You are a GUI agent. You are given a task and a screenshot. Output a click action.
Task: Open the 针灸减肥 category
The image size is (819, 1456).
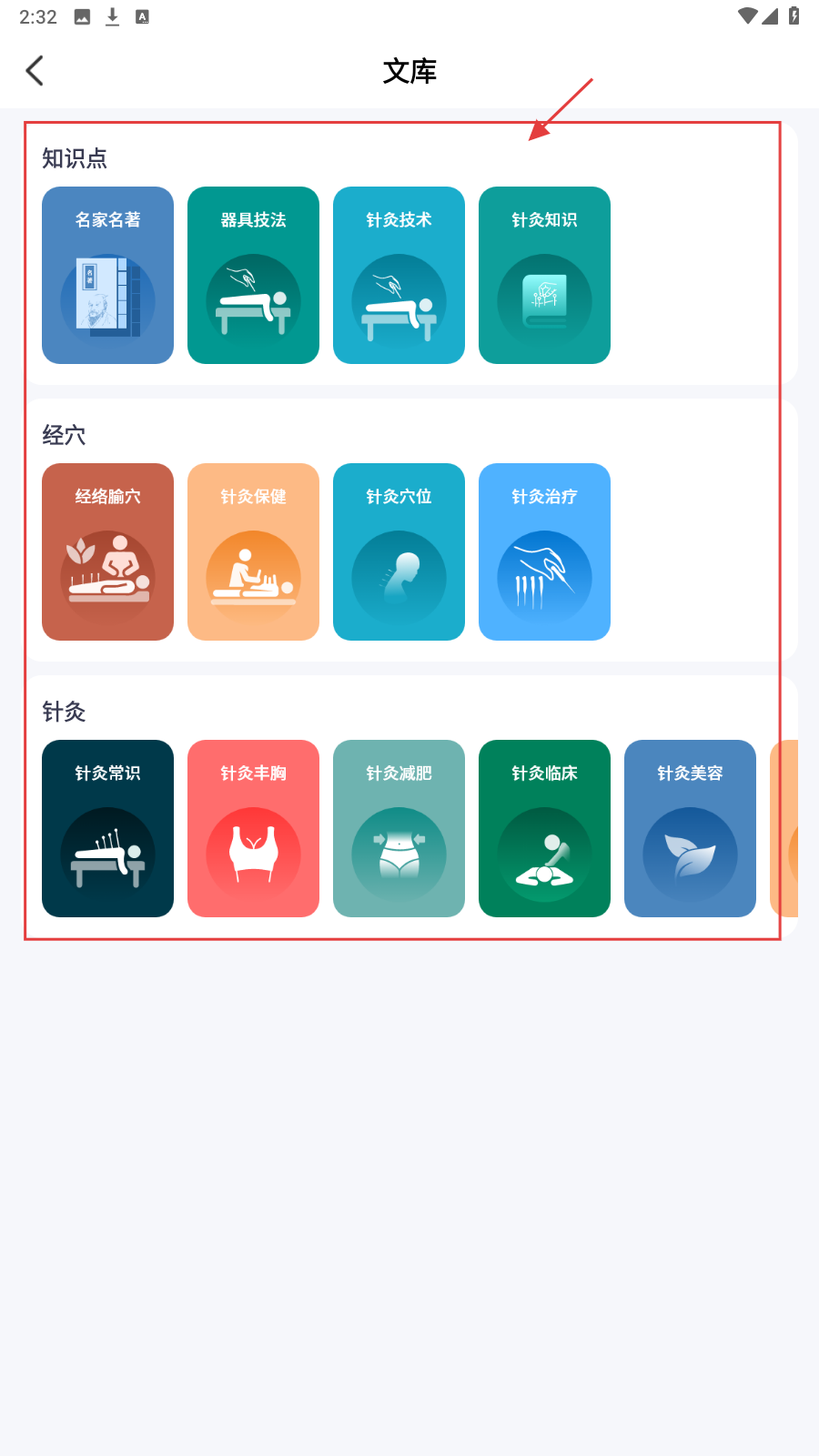click(x=399, y=828)
